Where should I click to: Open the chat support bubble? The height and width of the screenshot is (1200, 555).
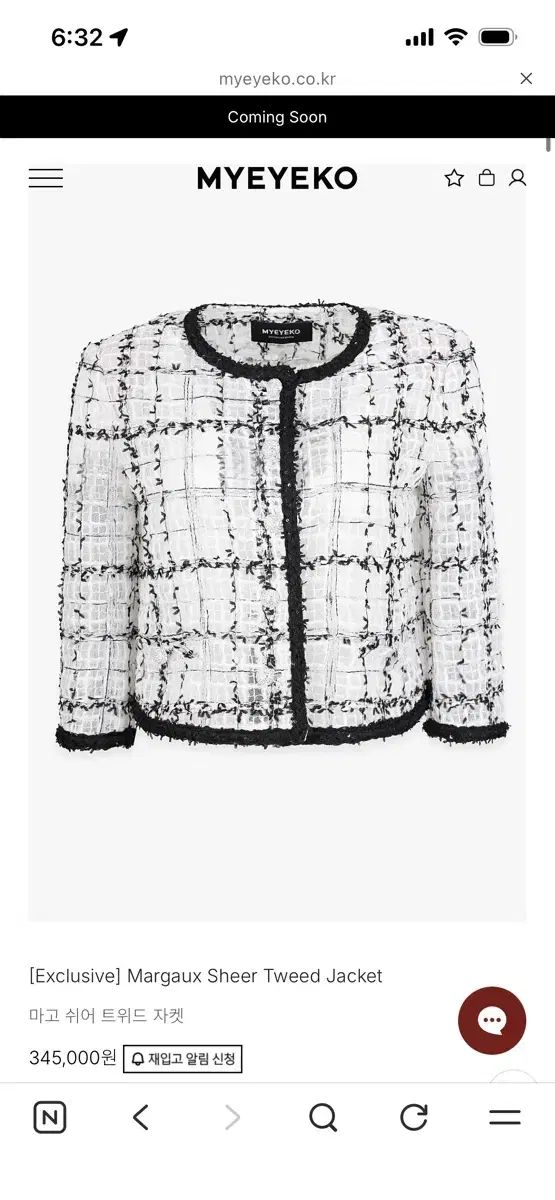[x=492, y=1021]
